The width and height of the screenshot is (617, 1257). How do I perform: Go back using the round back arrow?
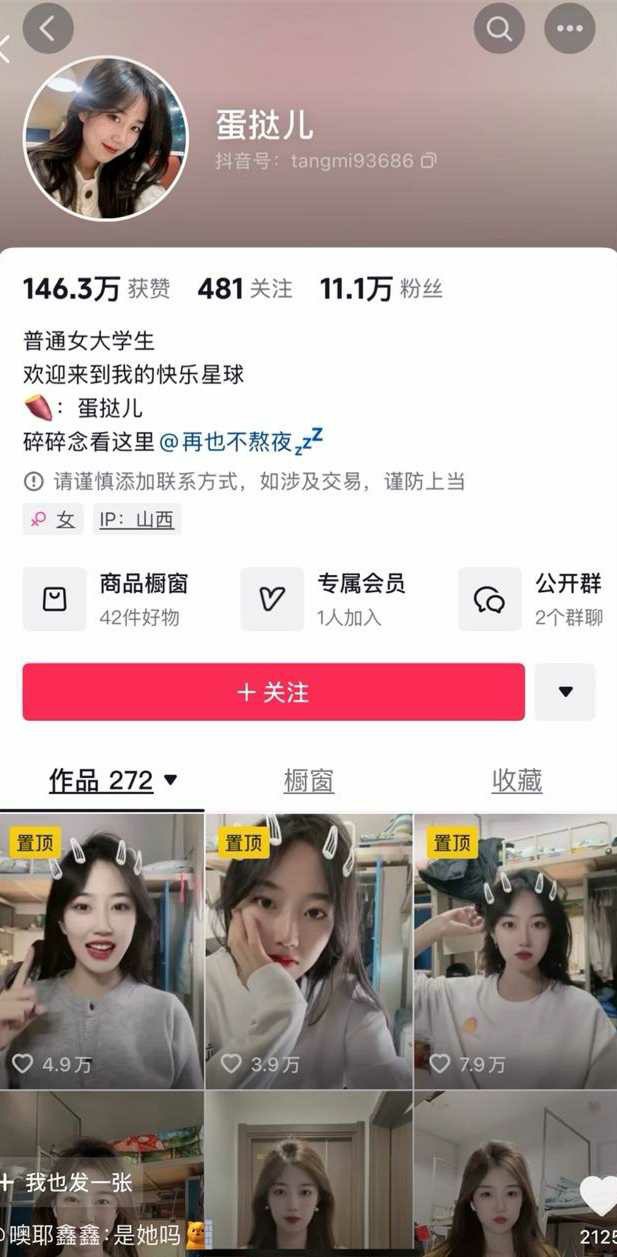click(x=48, y=29)
